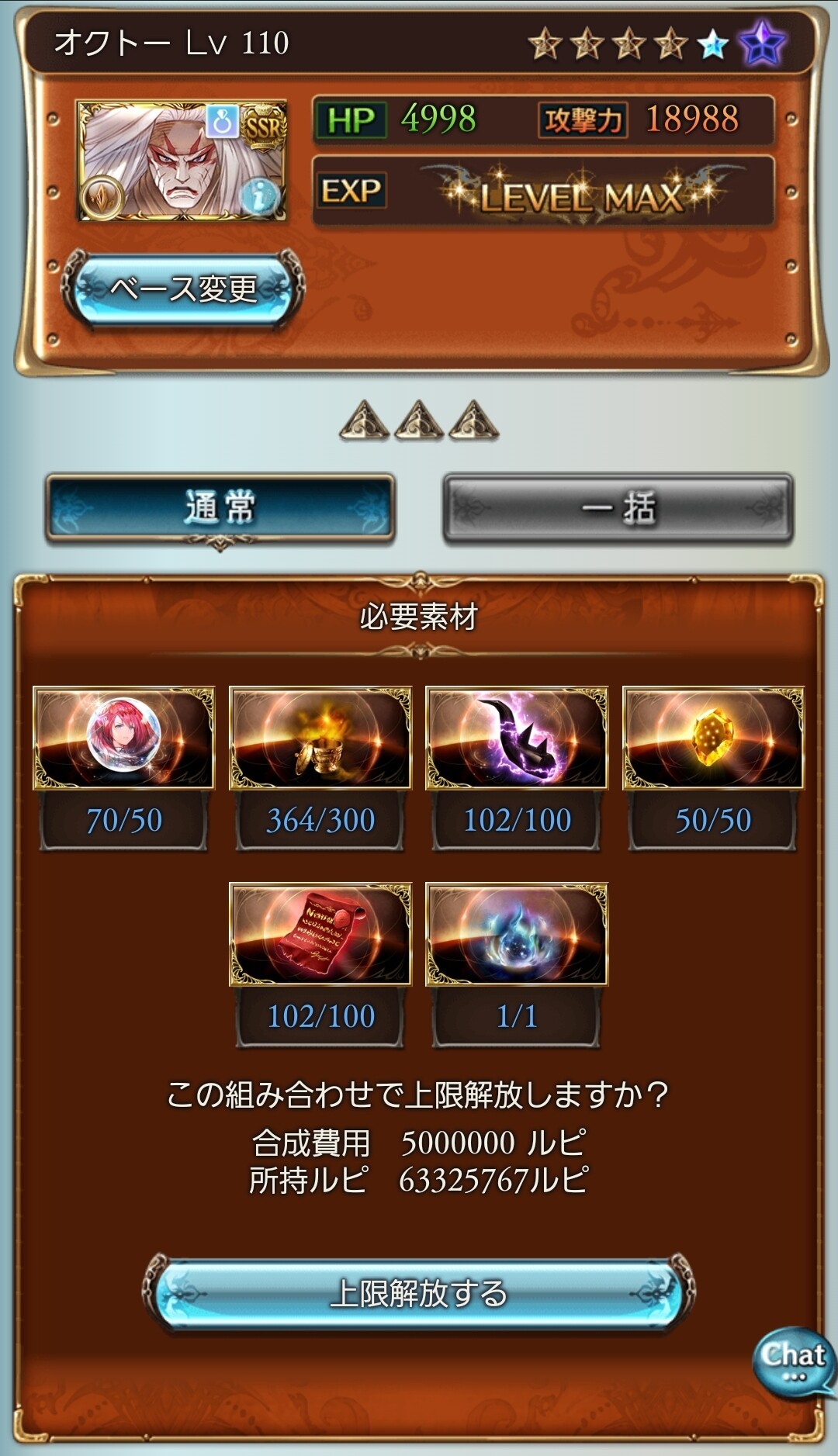Tap the ベース変更 button
This screenshot has height=1456, width=838.
click(x=183, y=289)
